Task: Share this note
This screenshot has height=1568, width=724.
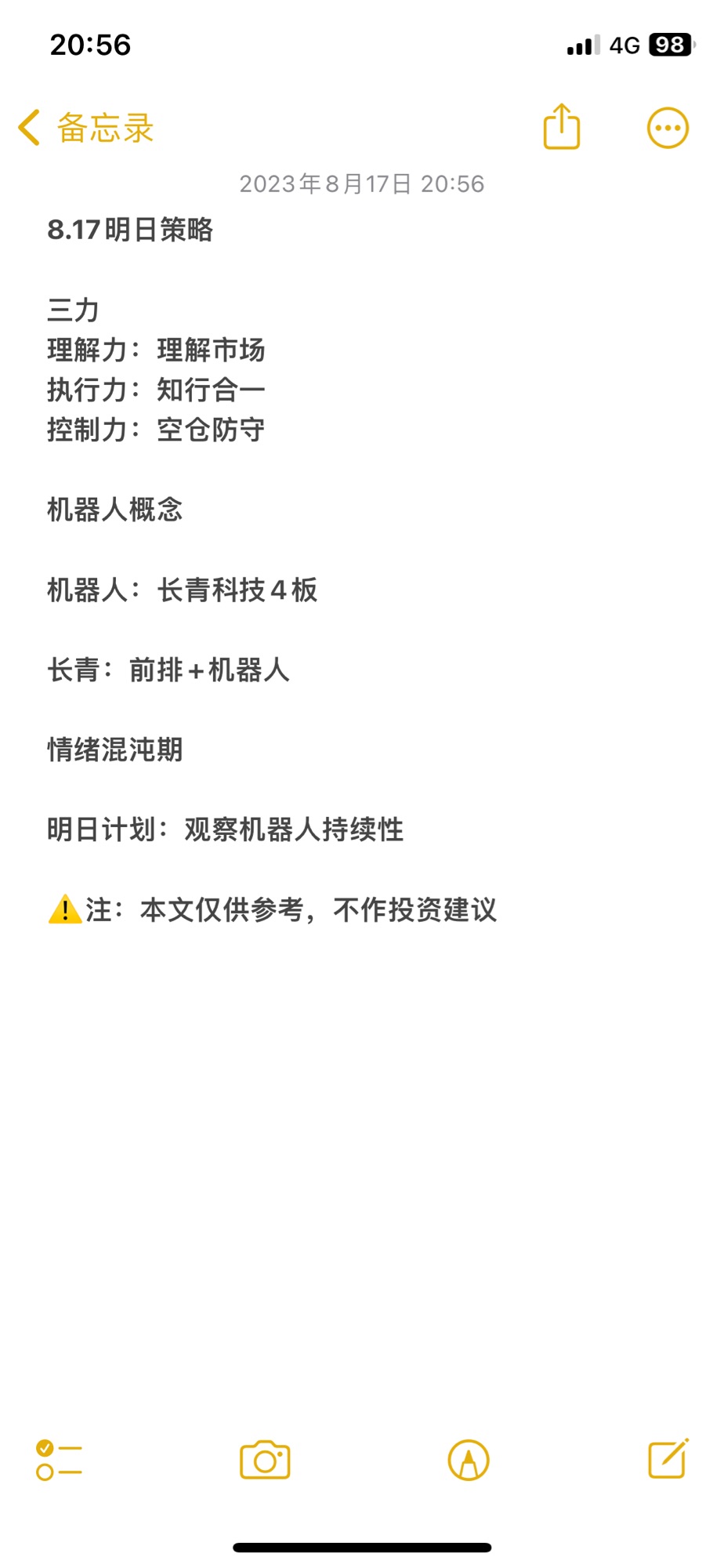Action: pos(562,126)
